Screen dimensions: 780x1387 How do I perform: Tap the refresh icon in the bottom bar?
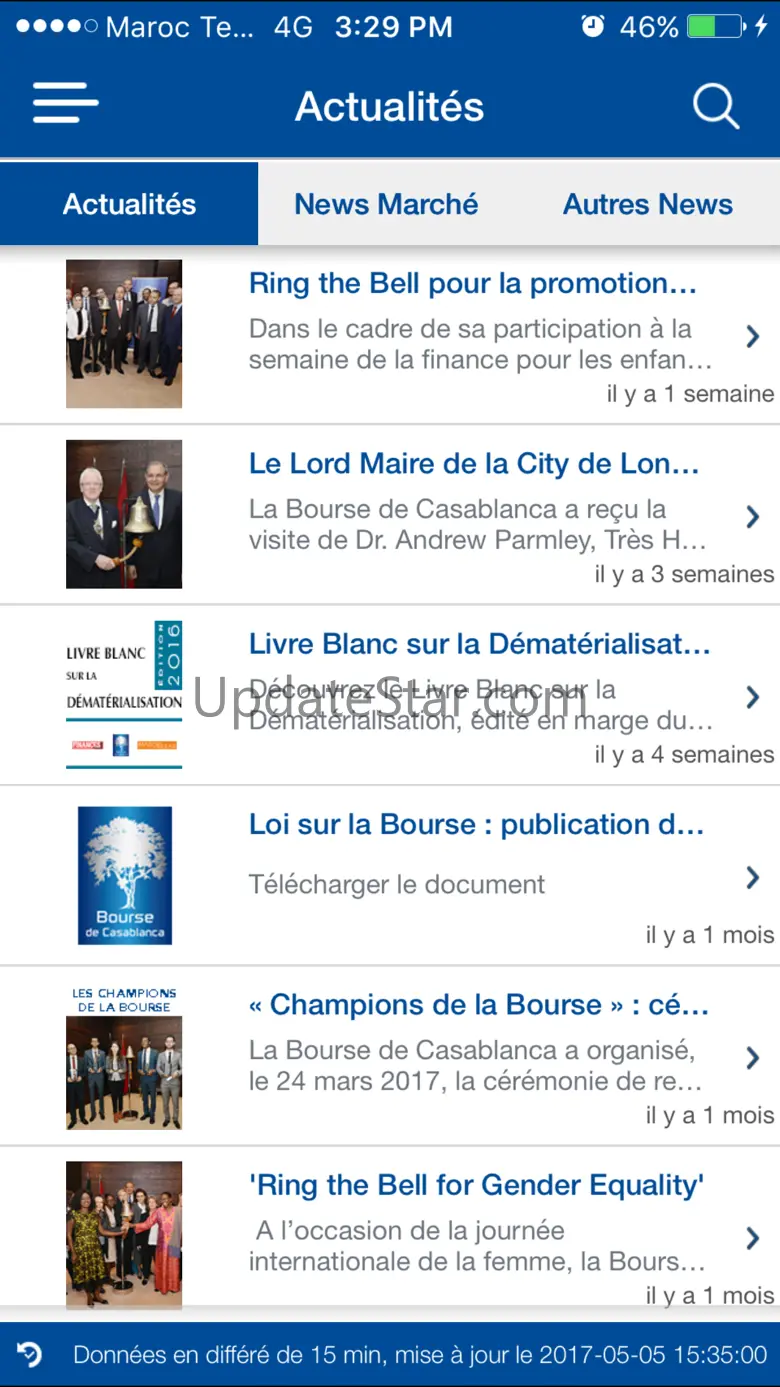30,1355
